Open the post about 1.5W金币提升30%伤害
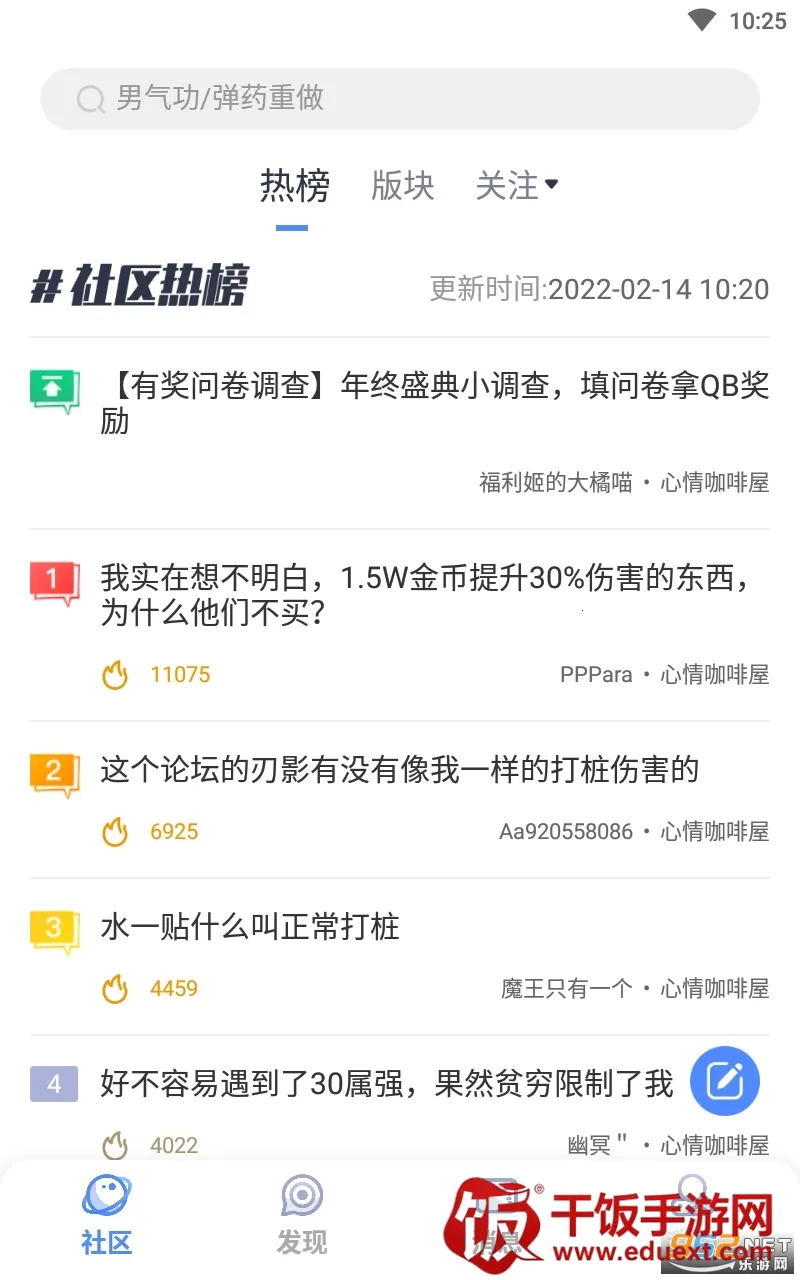 [x=425, y=595]
